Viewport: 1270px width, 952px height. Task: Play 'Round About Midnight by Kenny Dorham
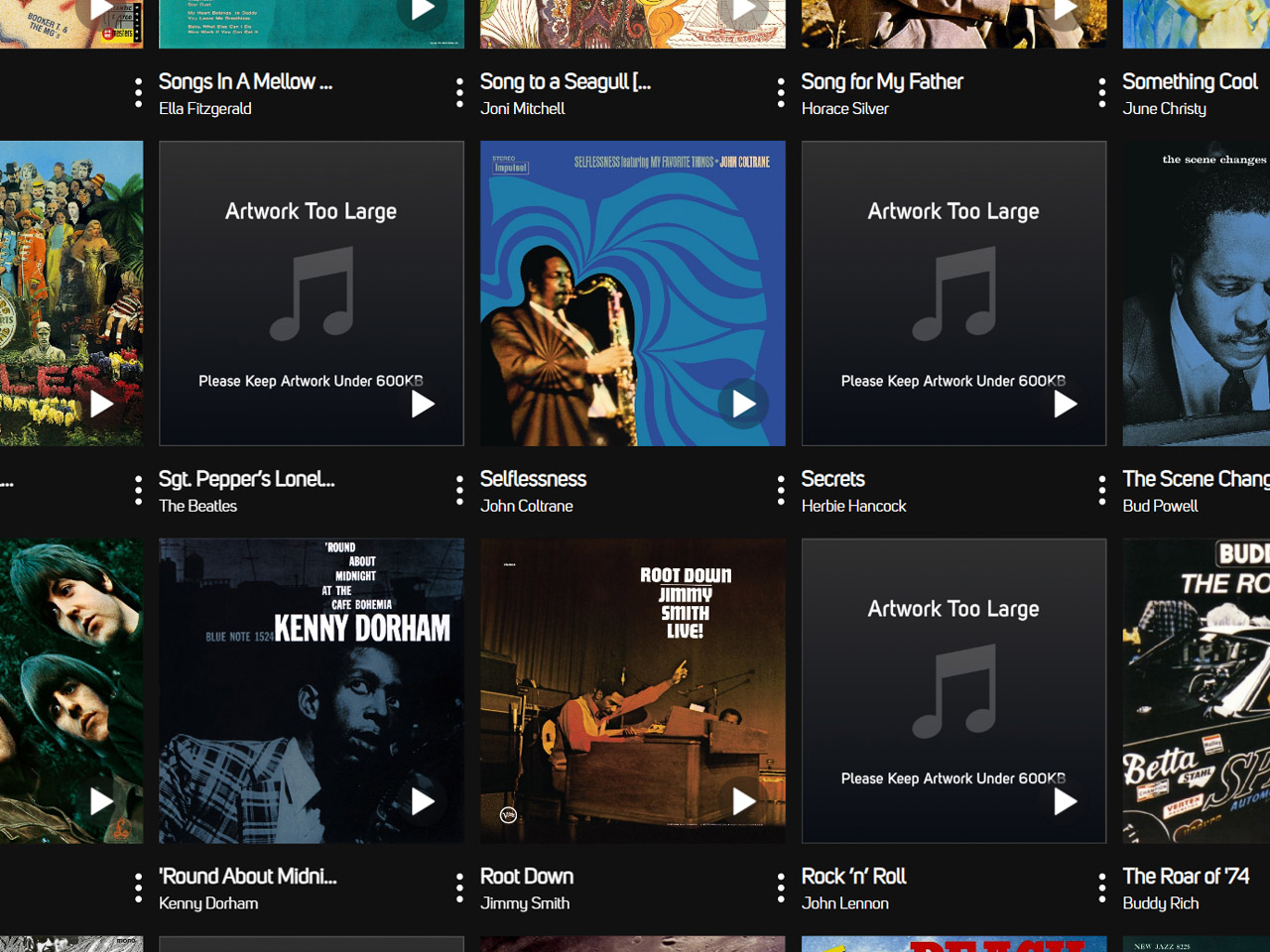422,801
